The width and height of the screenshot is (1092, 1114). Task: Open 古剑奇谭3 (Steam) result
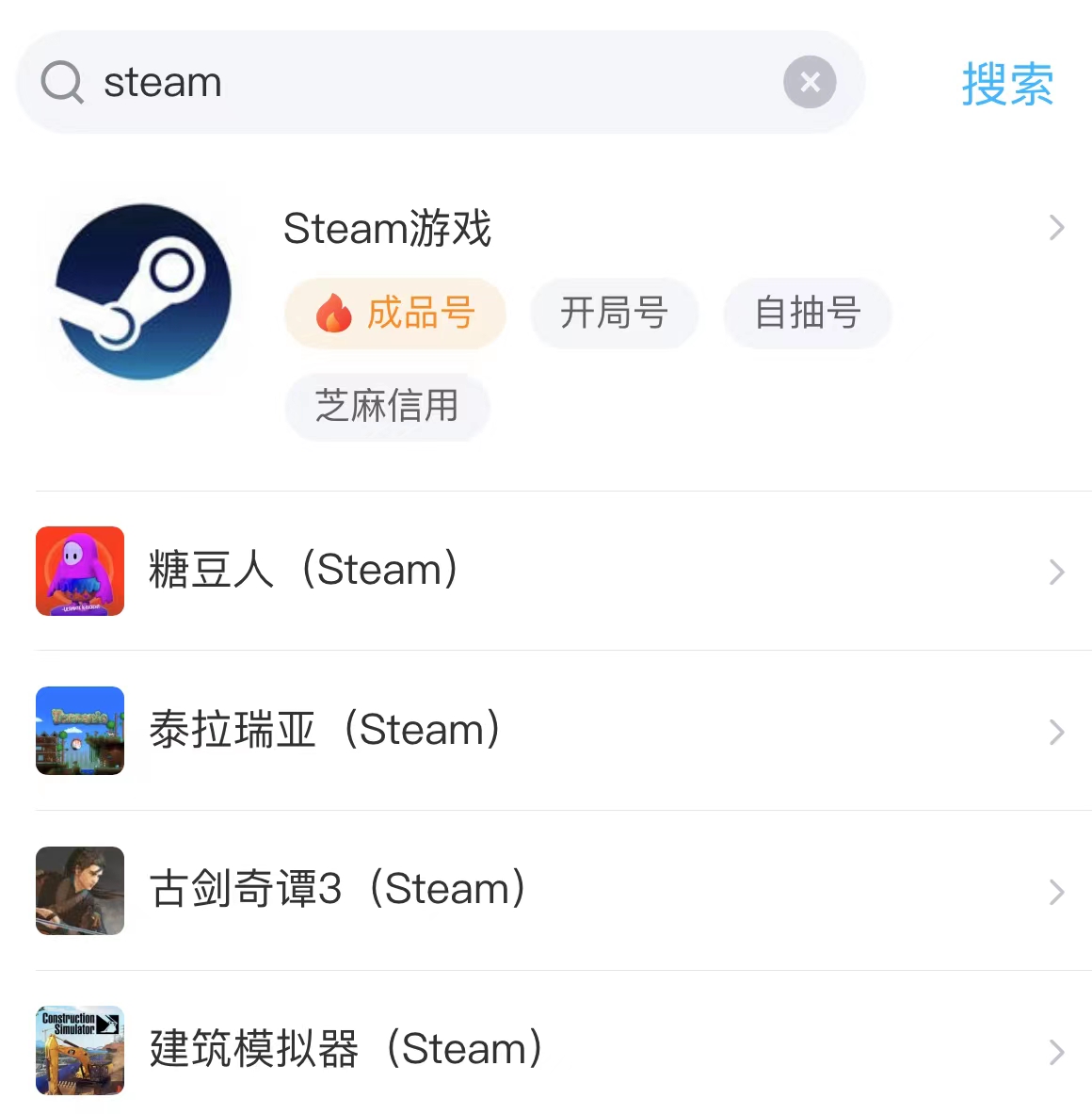click(337, 890)
